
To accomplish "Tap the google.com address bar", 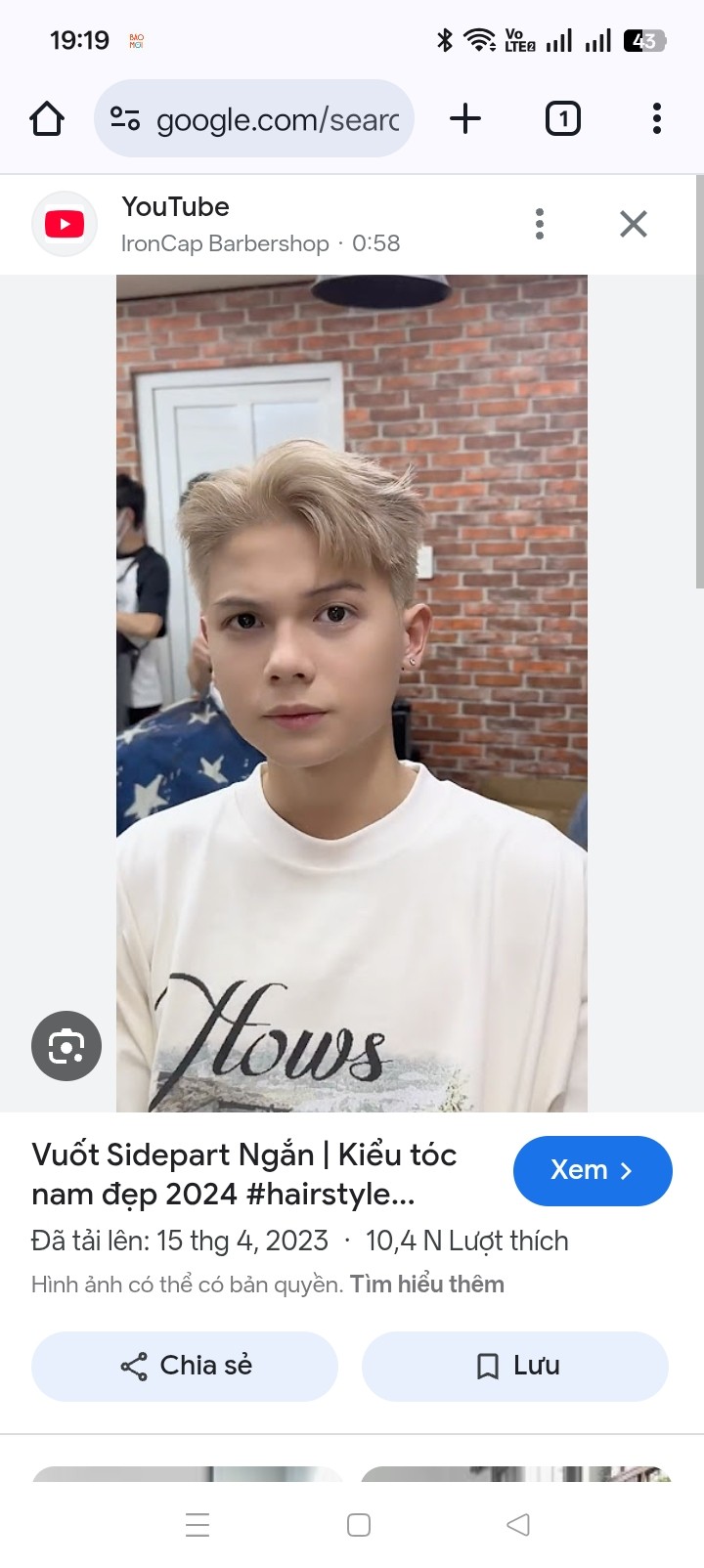I will [254, 119].
